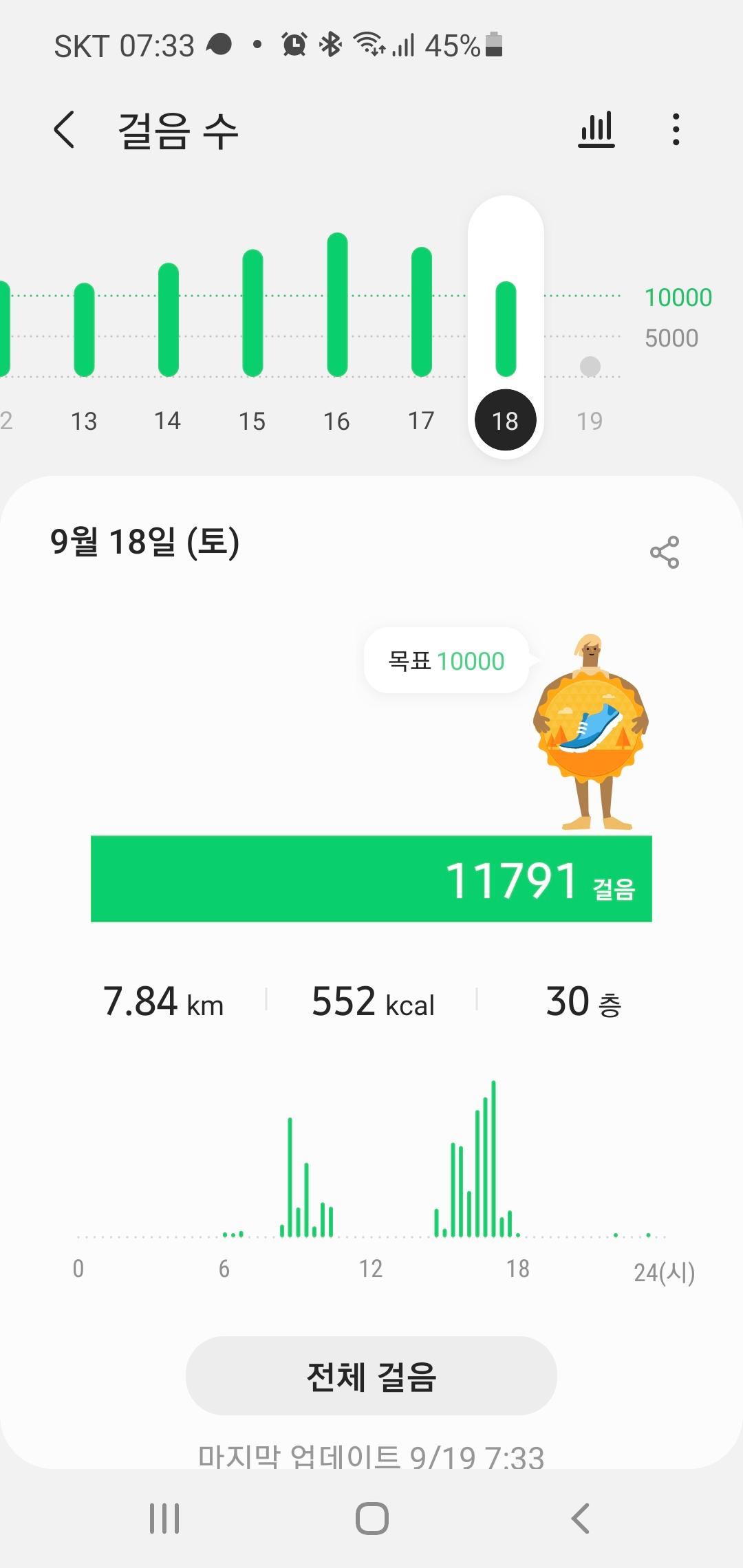Go to the home screen
The image size is (743, 1568).
[x=371, y=1518]
